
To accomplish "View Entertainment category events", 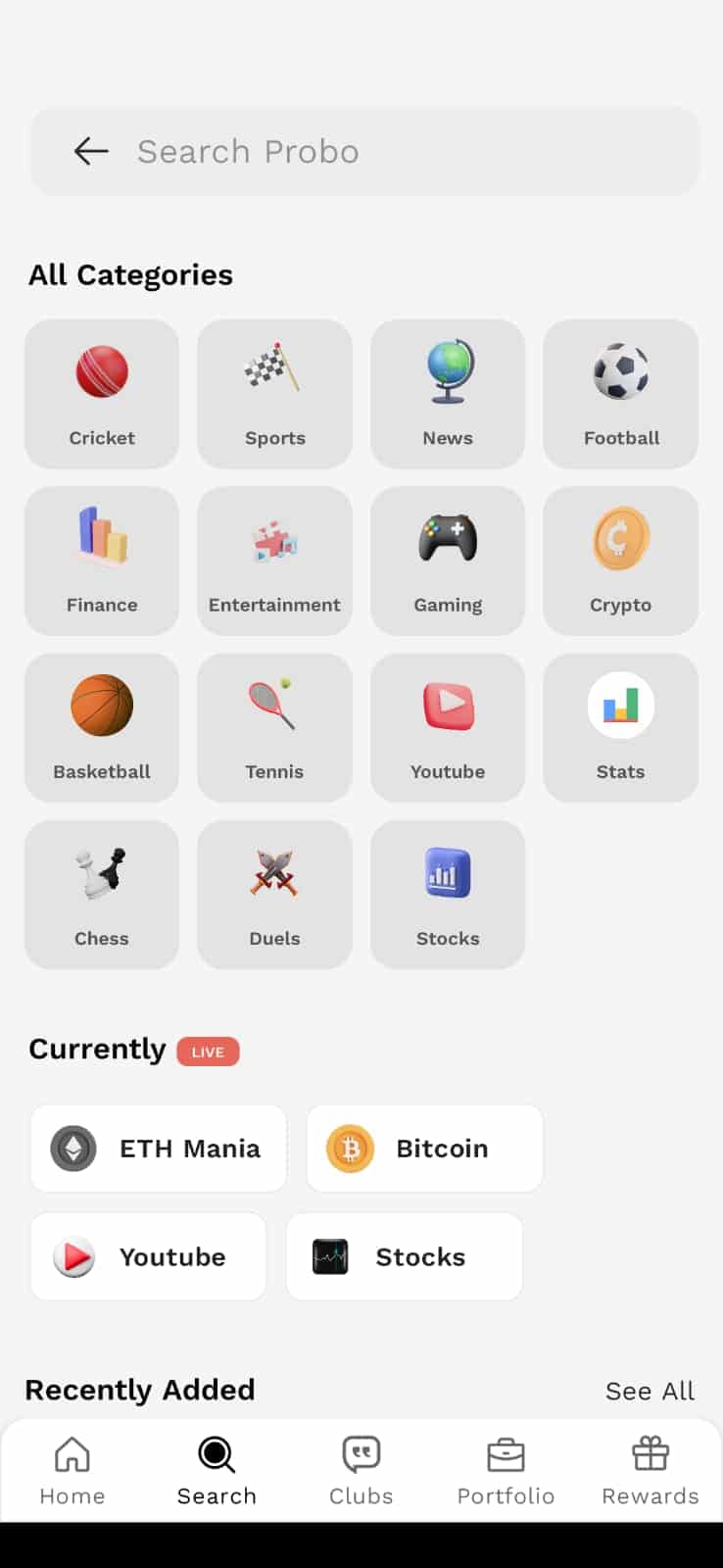I will [x=274, y=560].
